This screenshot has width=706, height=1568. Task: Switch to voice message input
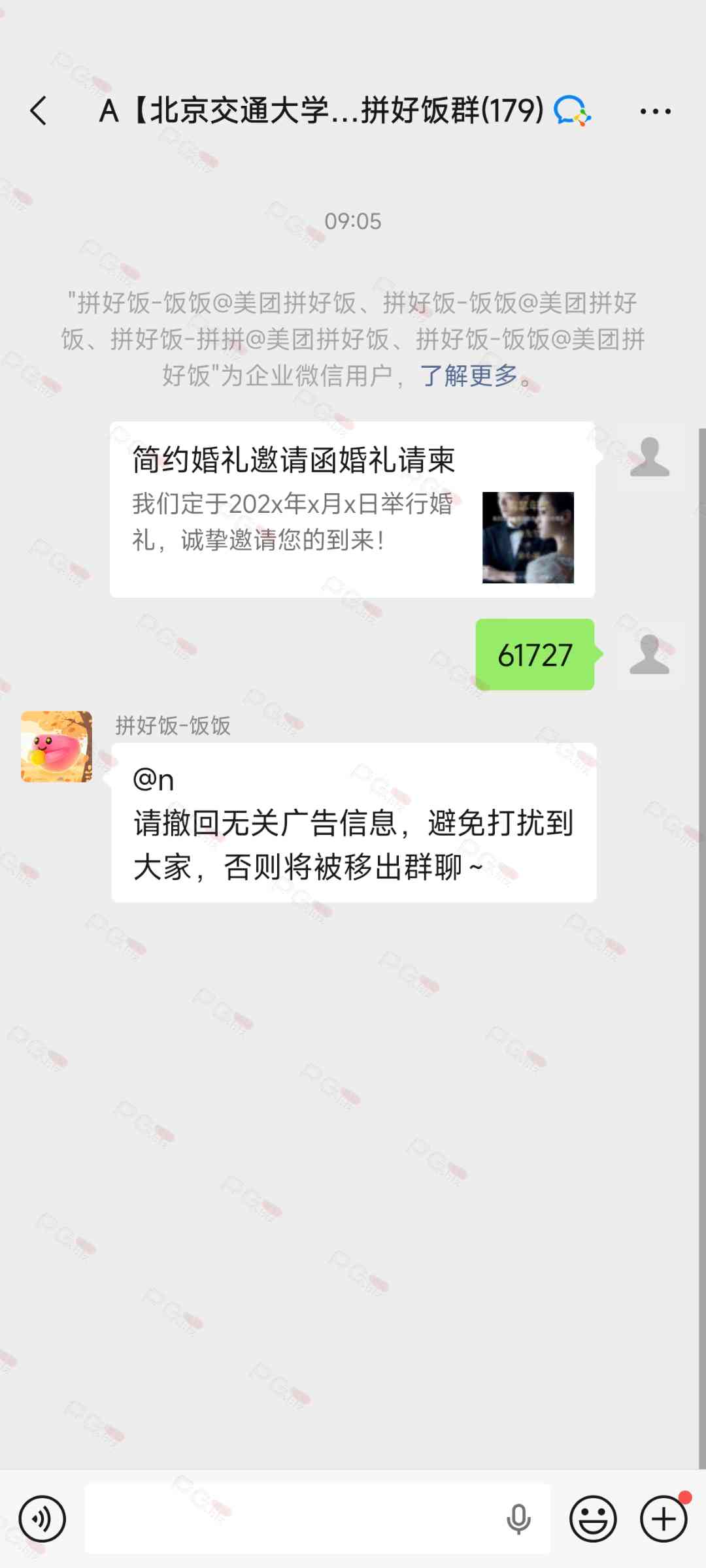[x=42, y=1519]
